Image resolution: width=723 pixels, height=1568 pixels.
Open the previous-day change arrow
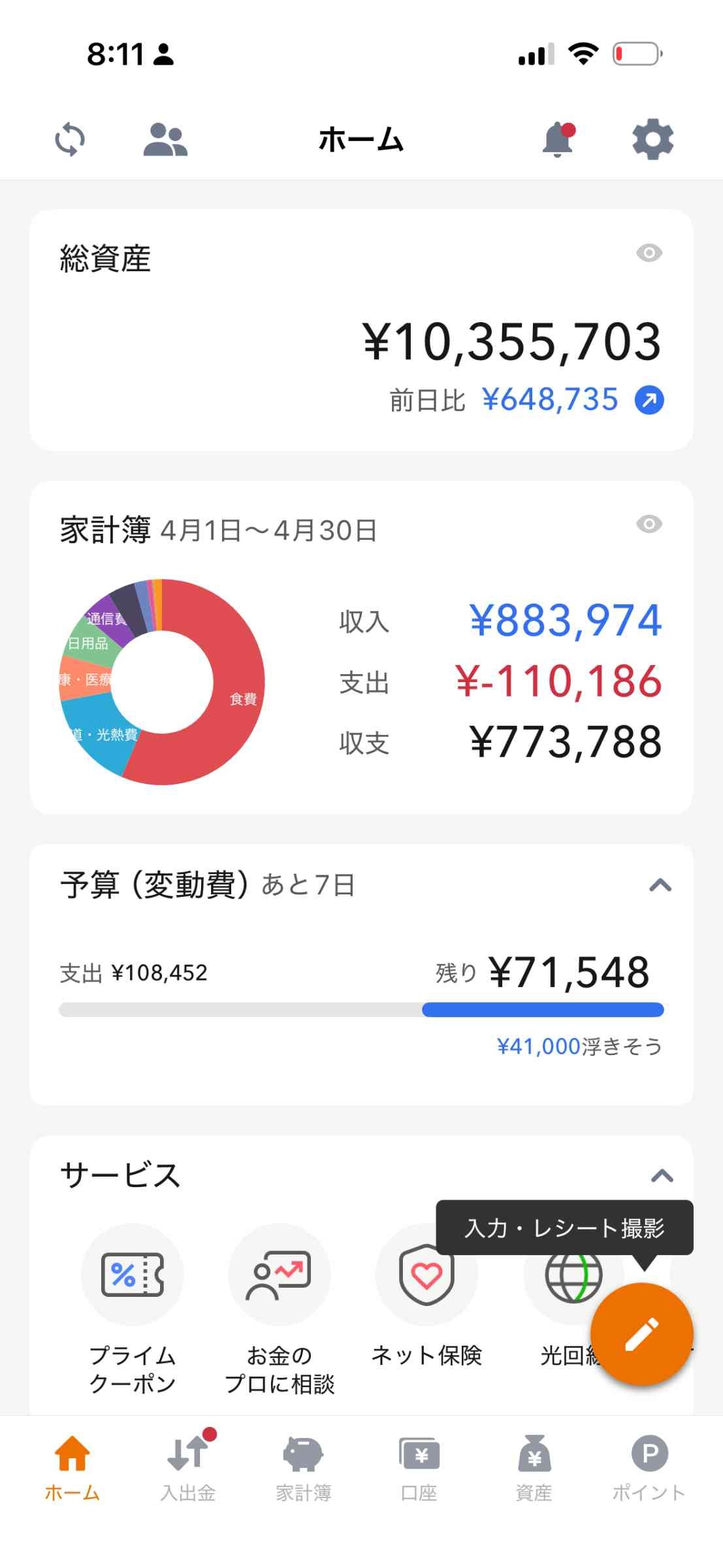tap(649, 400)
